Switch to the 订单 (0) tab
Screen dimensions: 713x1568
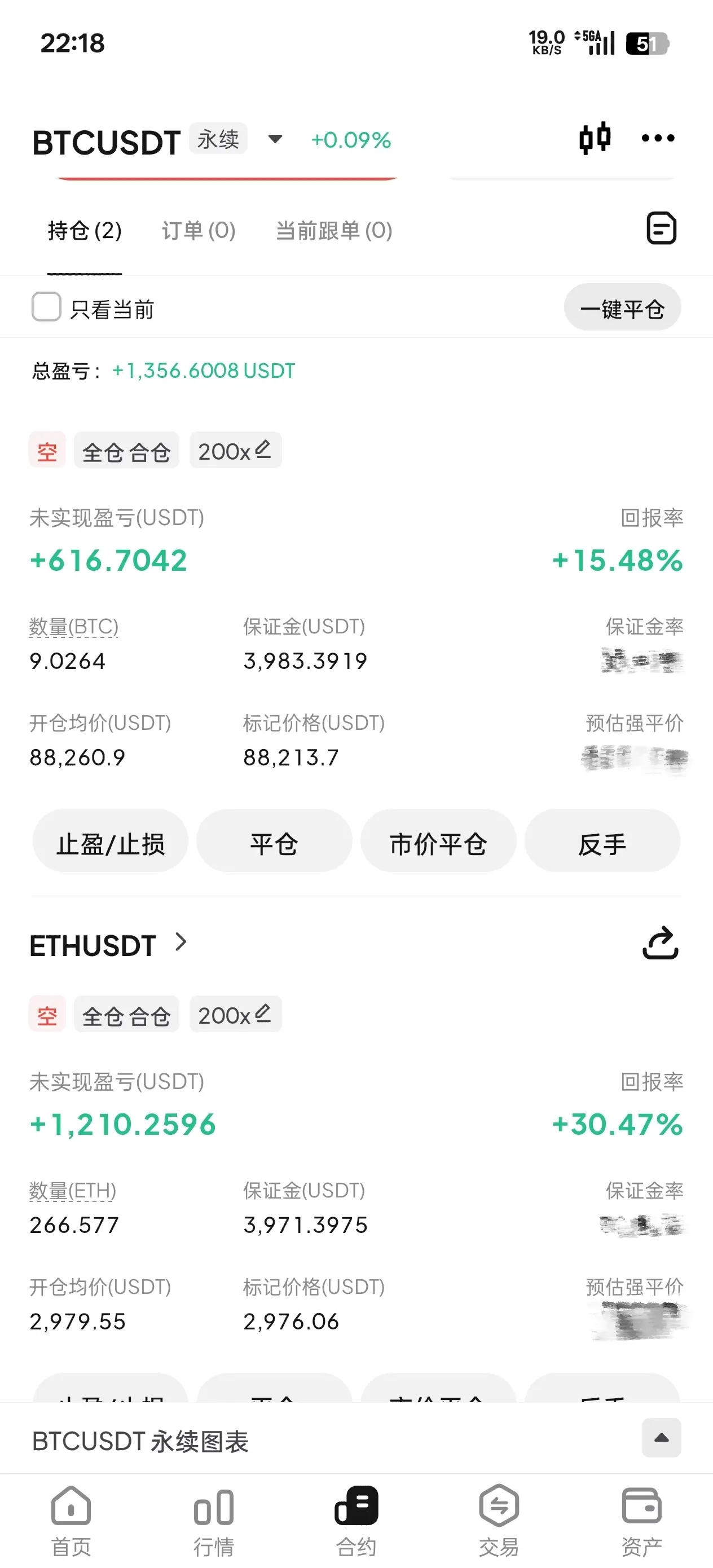pos(199,231)
